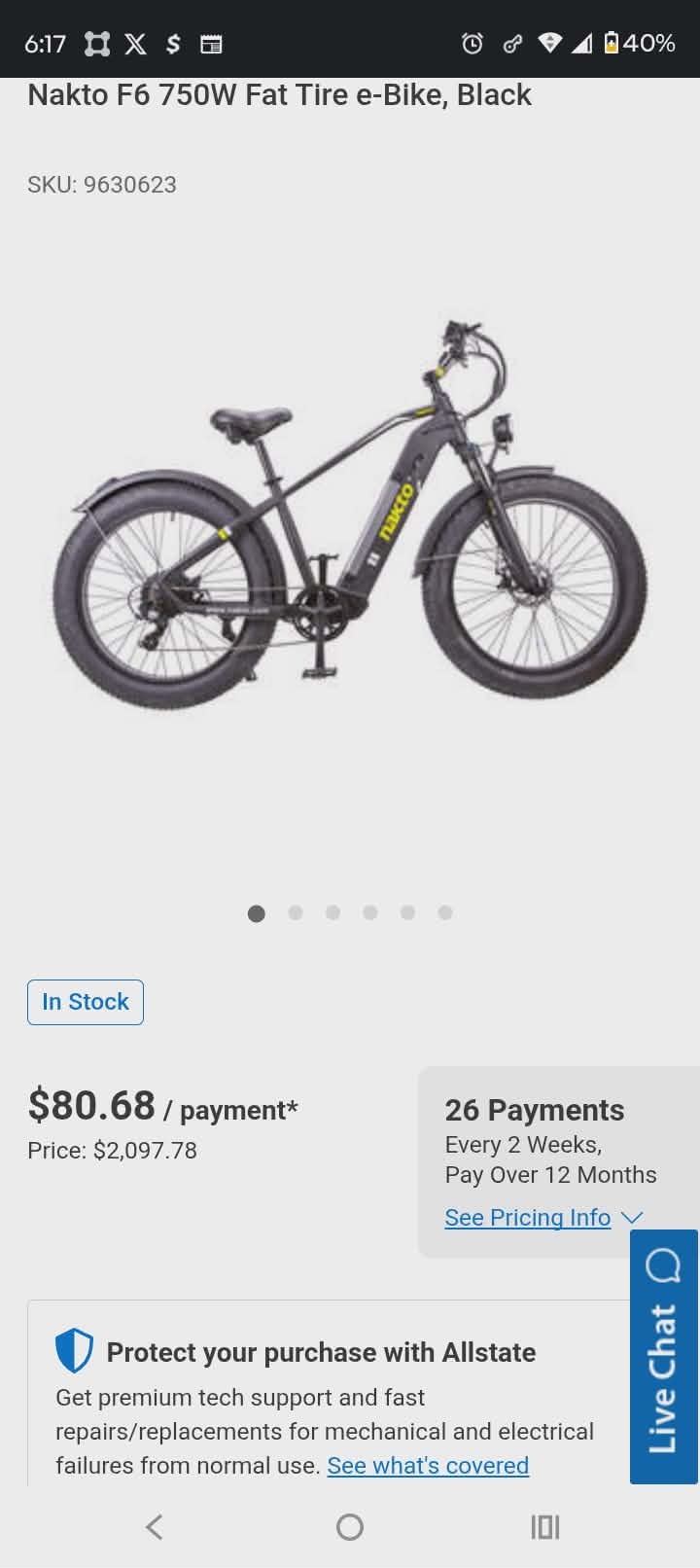
Task: Select the third carousel dot indicator
Action: point(332,912)
